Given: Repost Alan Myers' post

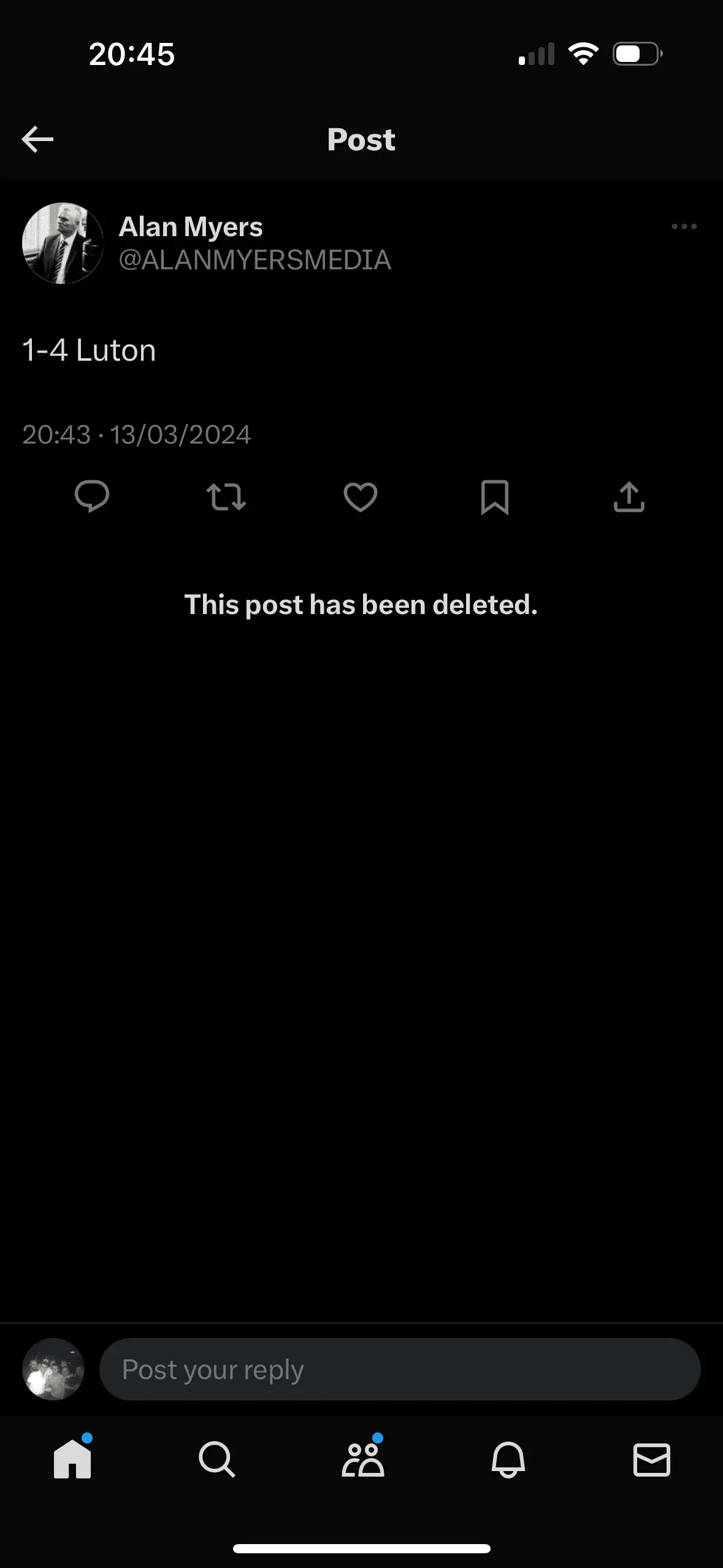Looking at the screenshot, I should [x=226, y=496].
